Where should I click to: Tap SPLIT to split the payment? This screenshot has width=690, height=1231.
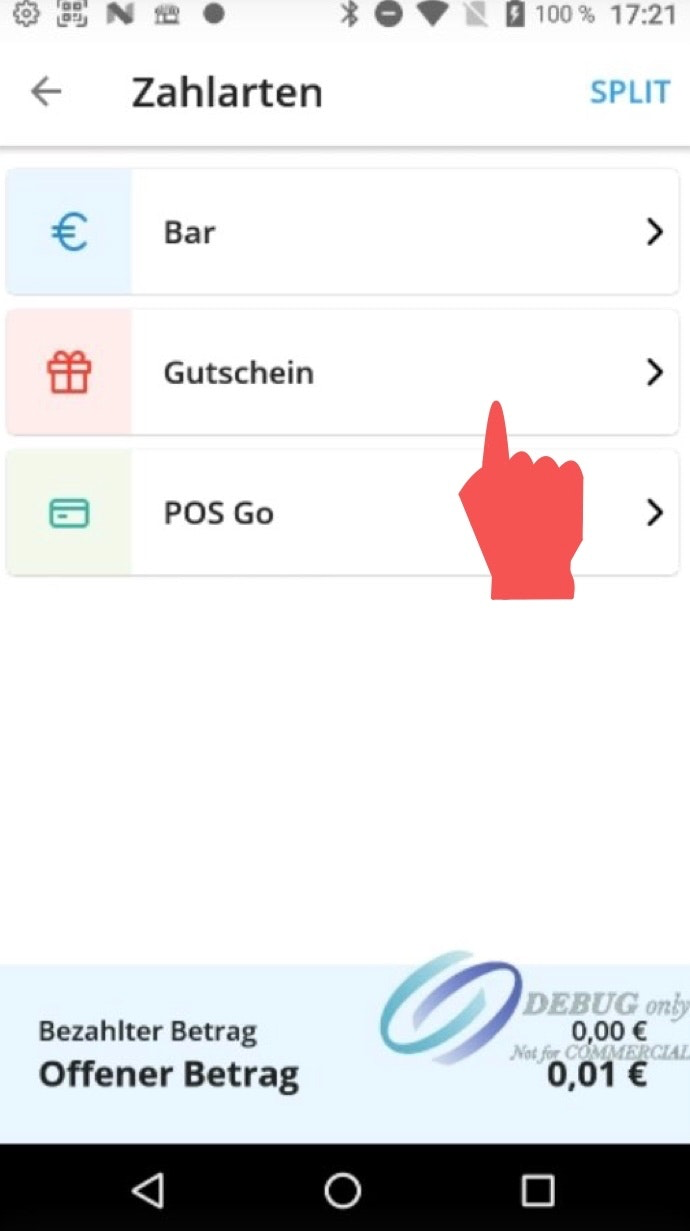coord(629,92)
